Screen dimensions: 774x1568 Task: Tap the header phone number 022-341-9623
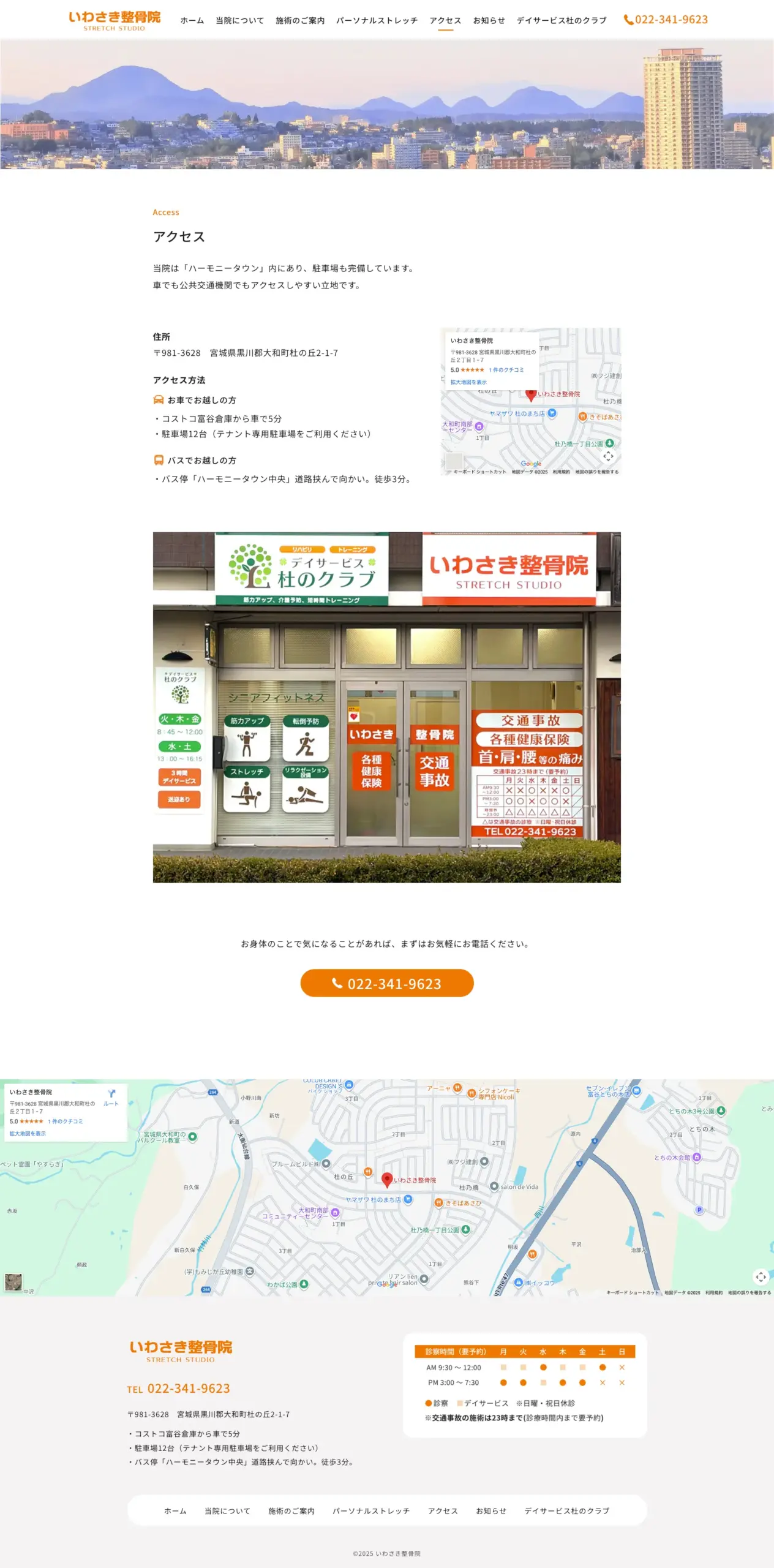pyautogui.click(x=666, y=20)
